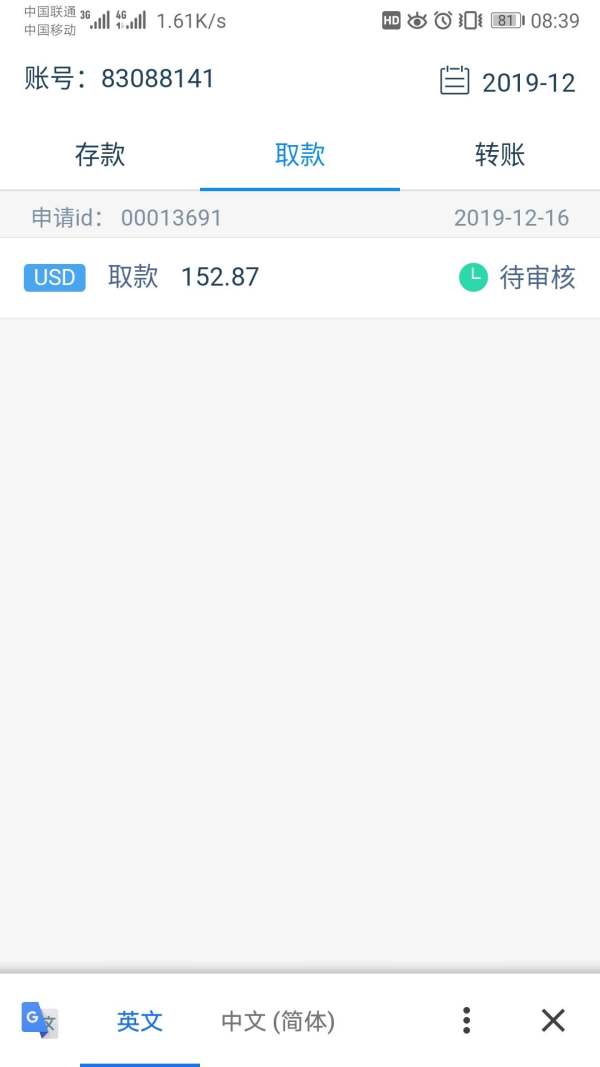Switch to the 存款 tab
Viewport: 600px width, 1067px height.
100,155
